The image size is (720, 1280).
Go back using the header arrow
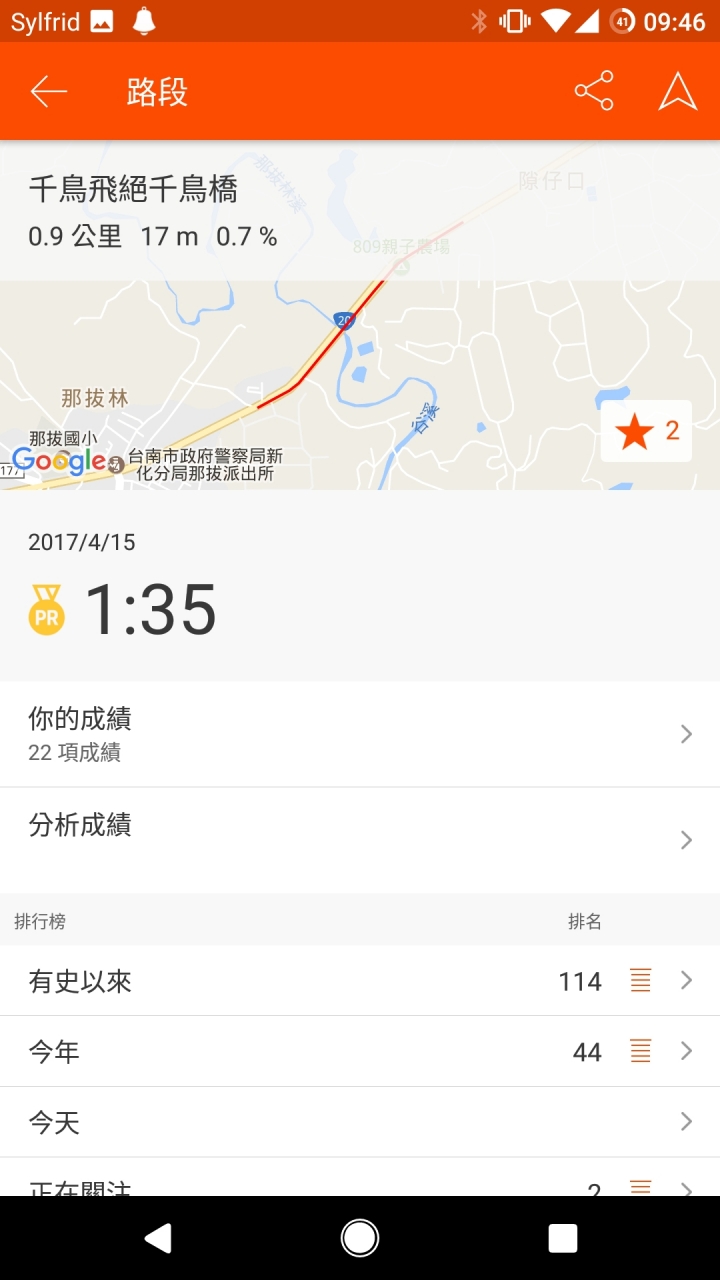(48, 92)
